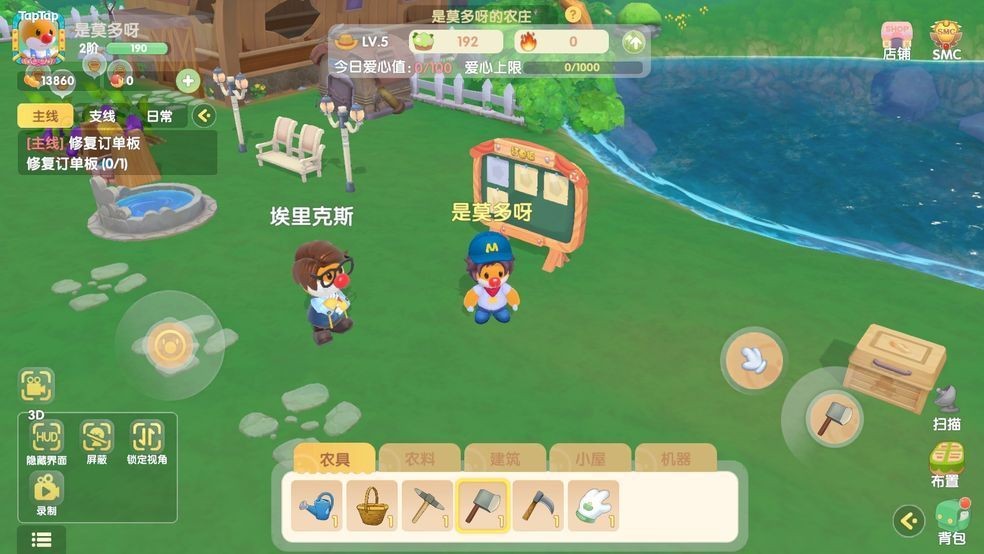
Task: Switch to the 日常 quest tab
Action: pos(159,116)
